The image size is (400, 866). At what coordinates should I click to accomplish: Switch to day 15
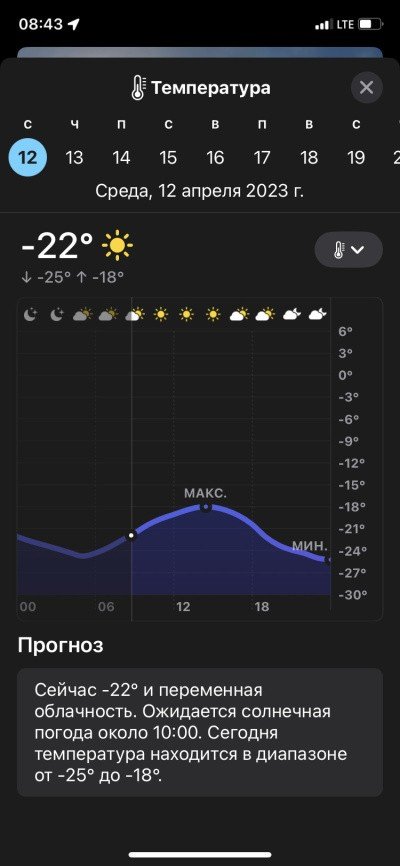click(168, 158)
